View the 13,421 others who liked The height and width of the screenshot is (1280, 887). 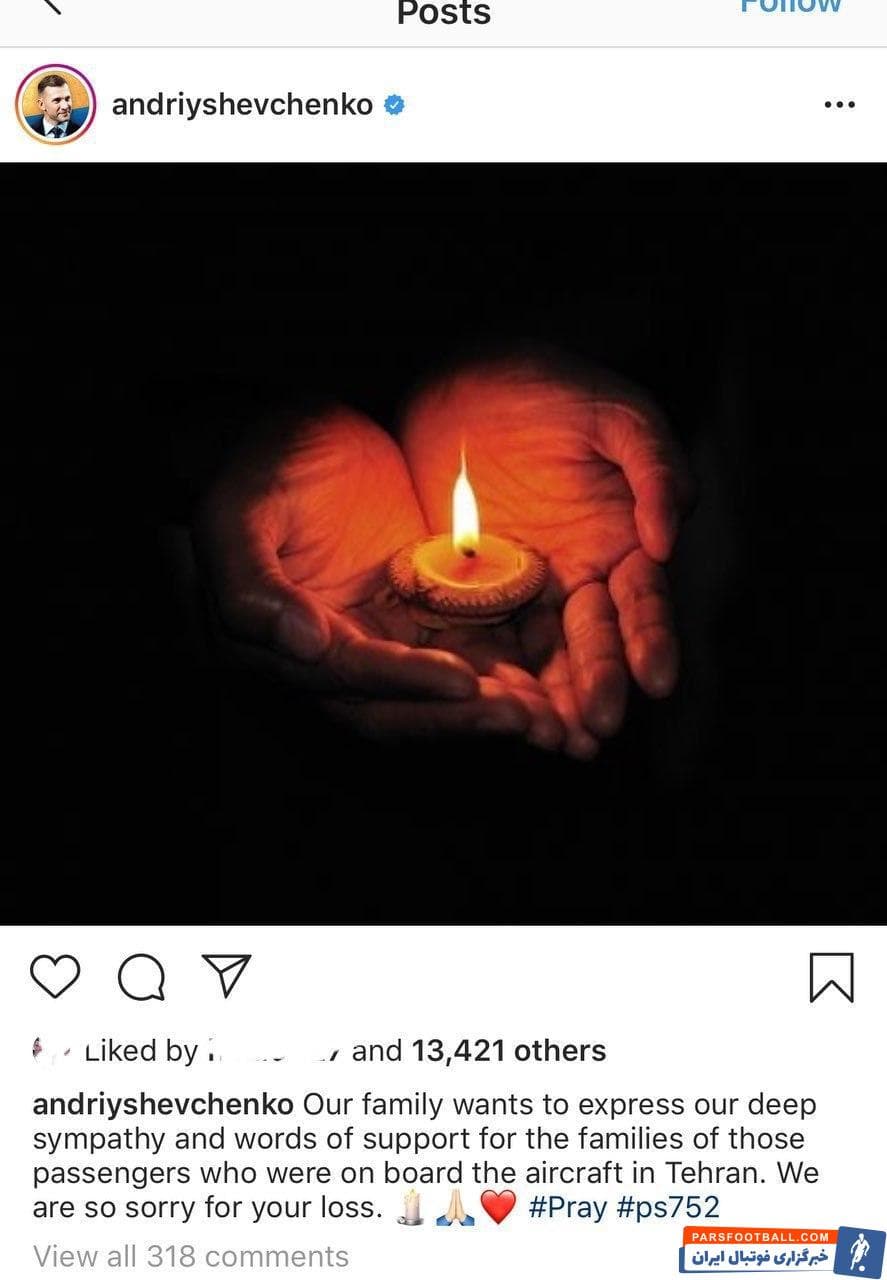coord(508,1051)
